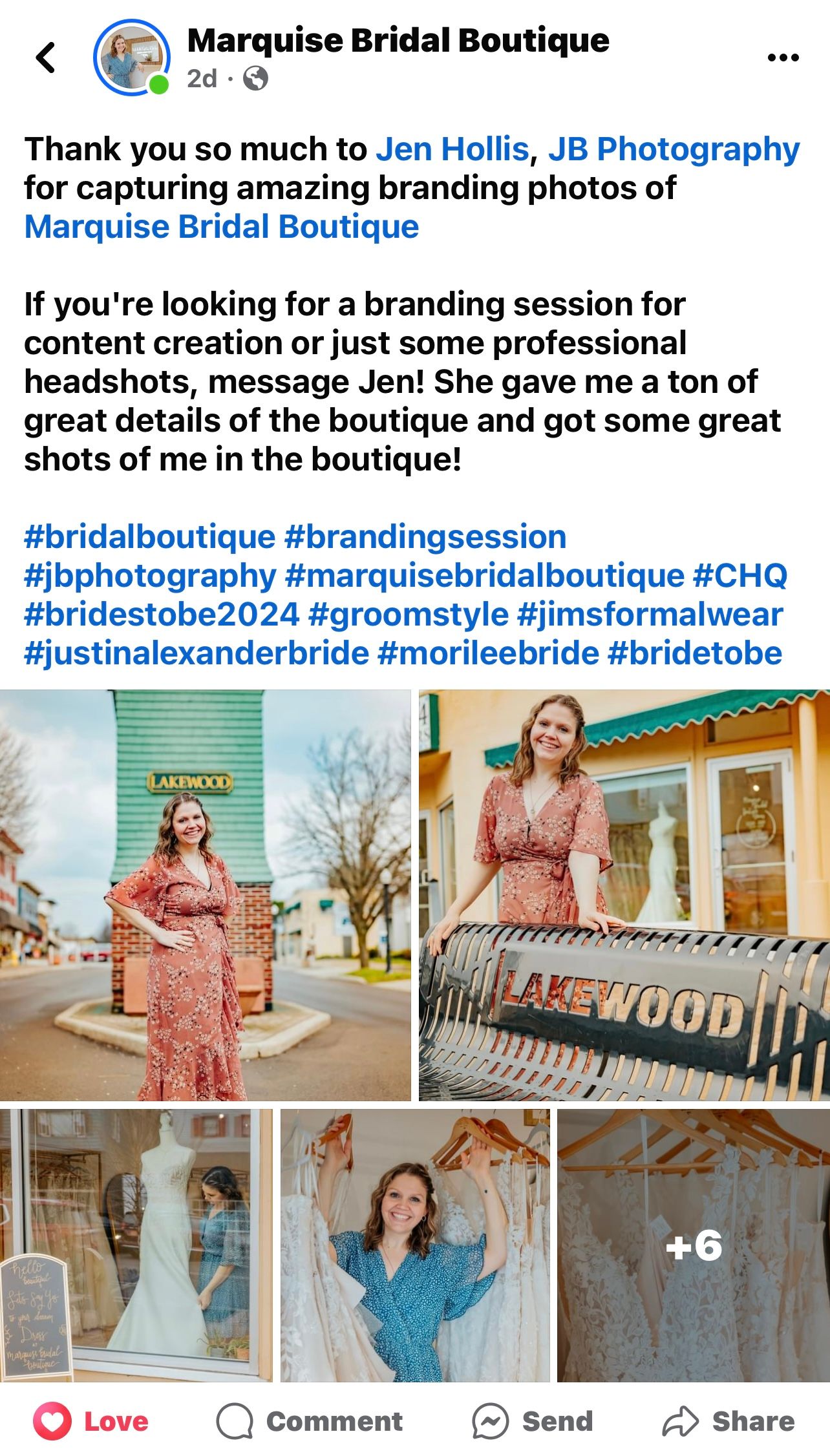Tap the #brandingsession hashtag
The image size is (830, 1456).
[x=425, y=537]
